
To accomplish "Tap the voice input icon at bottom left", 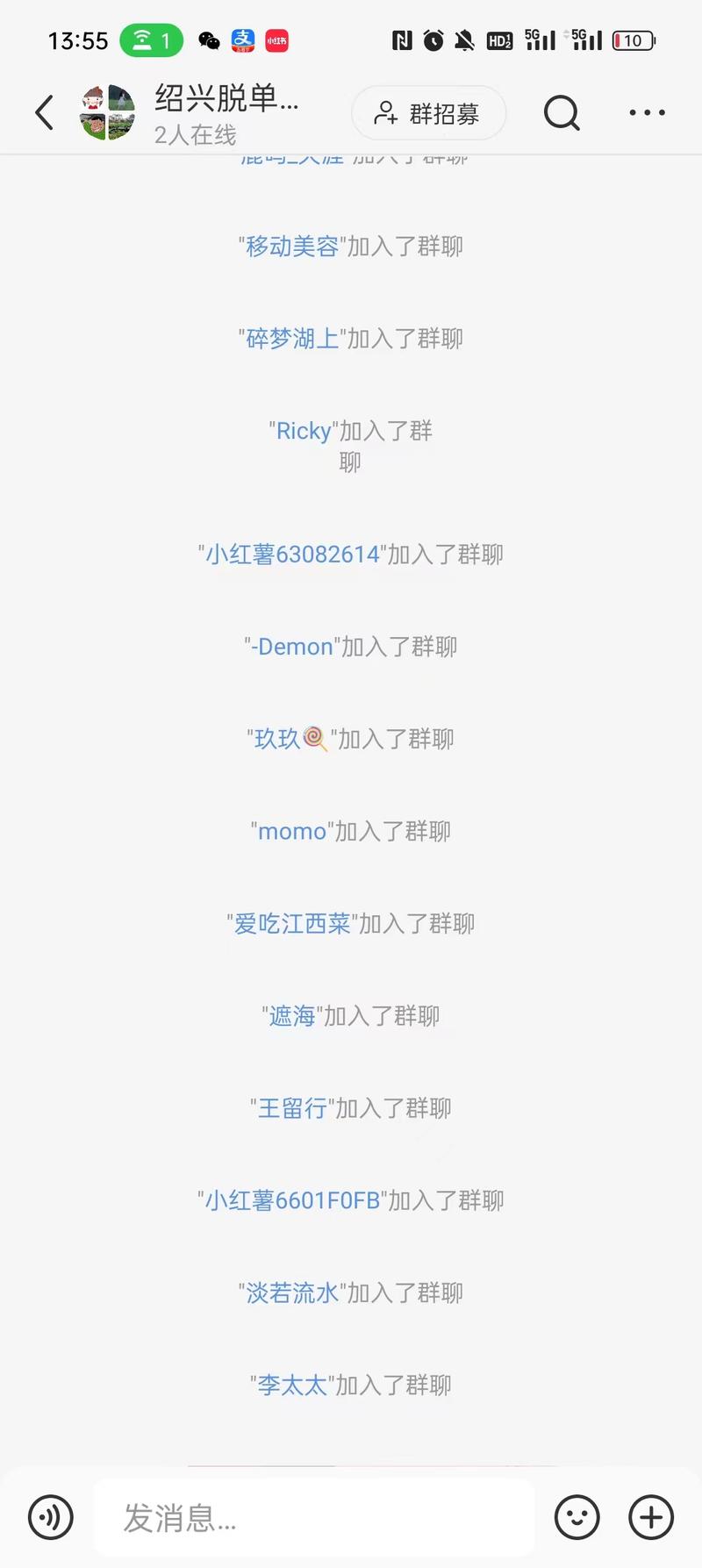I will 50,1517.
